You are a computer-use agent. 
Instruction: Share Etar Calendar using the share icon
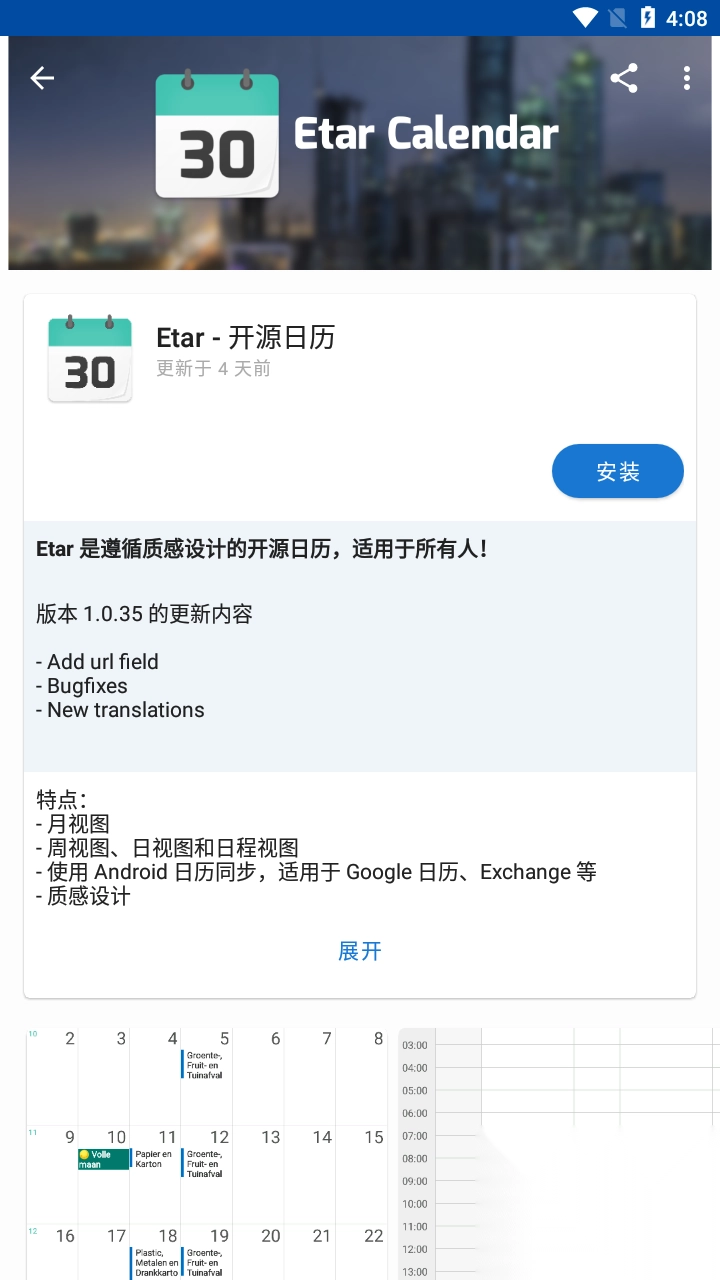pyautogui.click(x=625, y=78)
